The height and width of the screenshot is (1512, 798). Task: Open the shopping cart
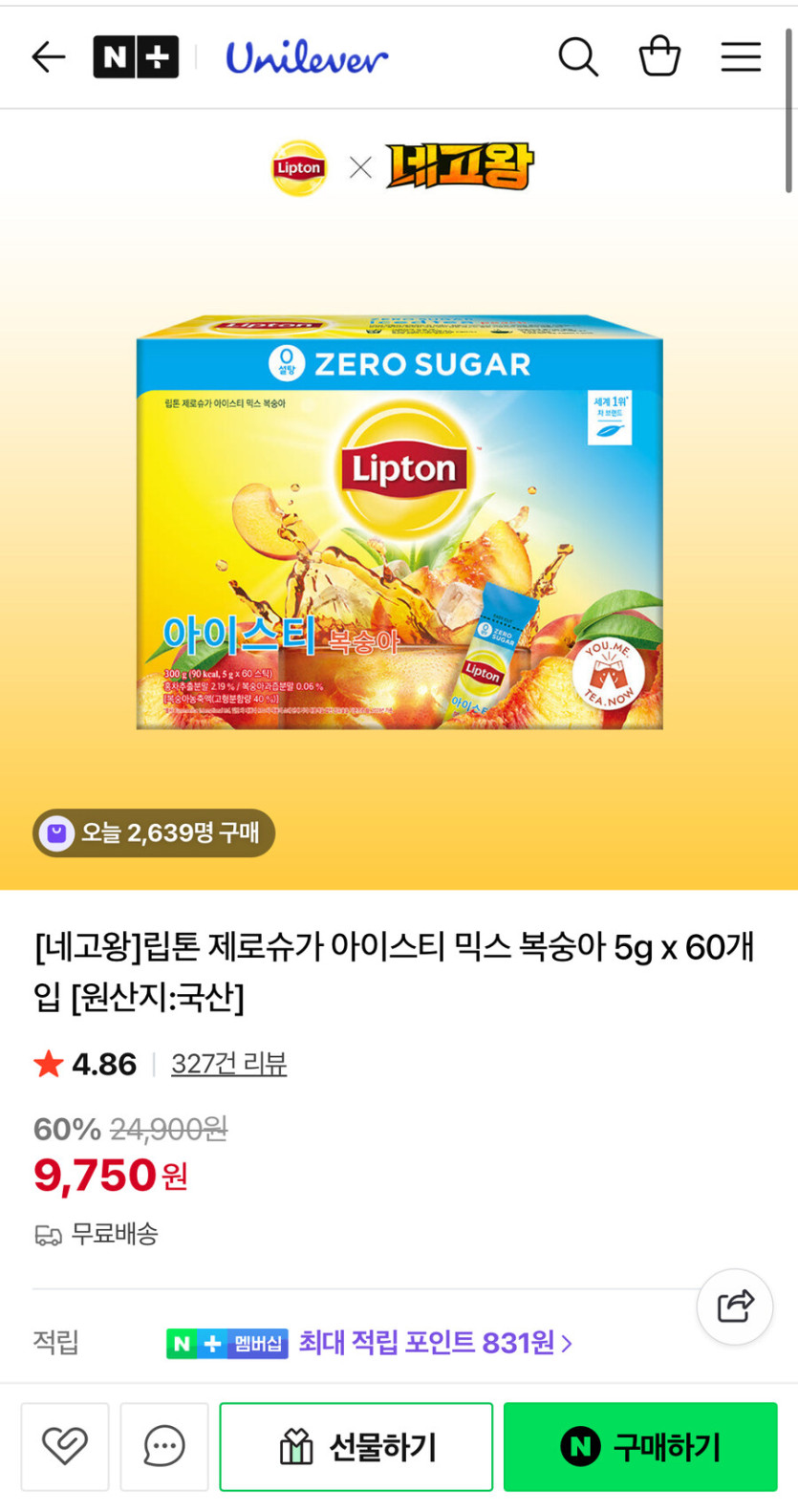pyautogui.click(x=658, y=56)
